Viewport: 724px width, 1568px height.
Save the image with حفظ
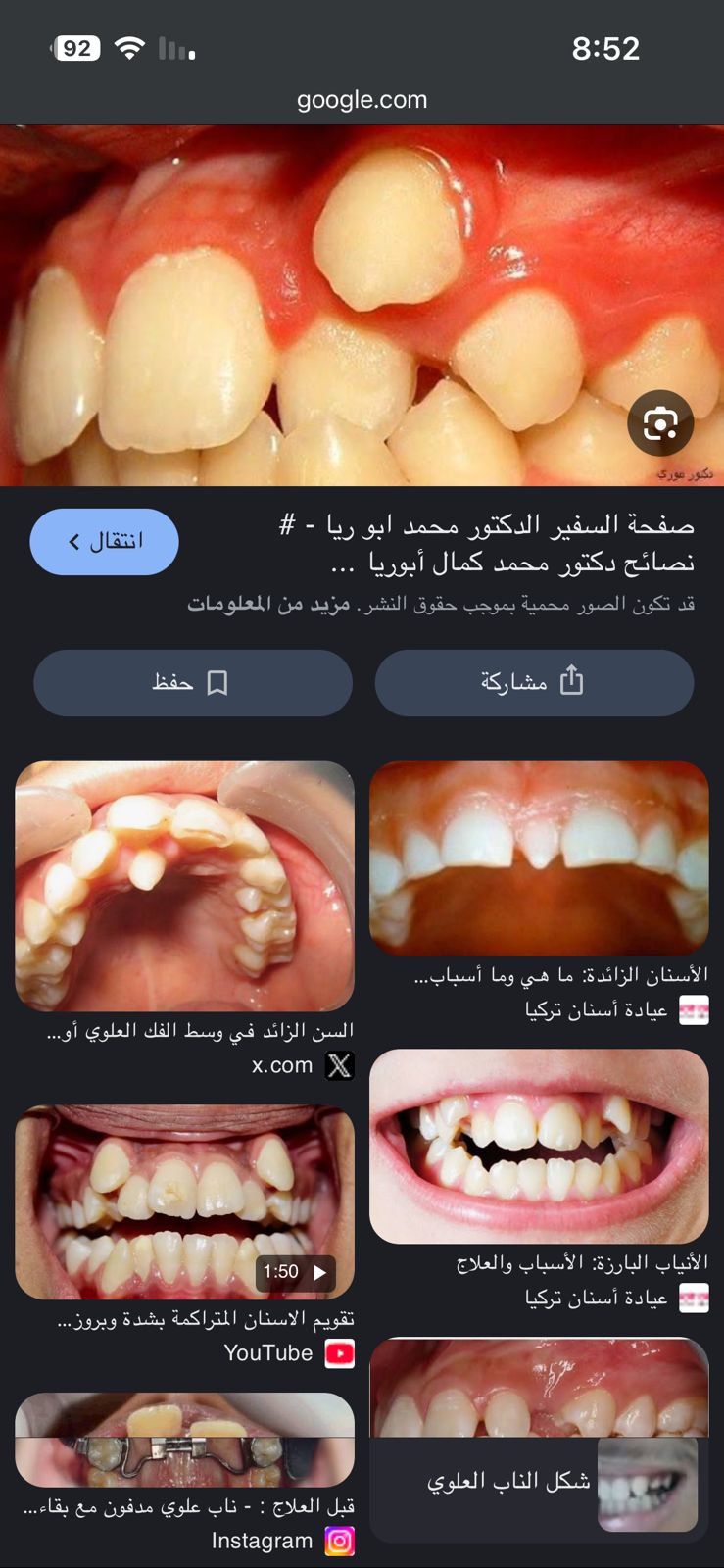[x=192, y=682]
